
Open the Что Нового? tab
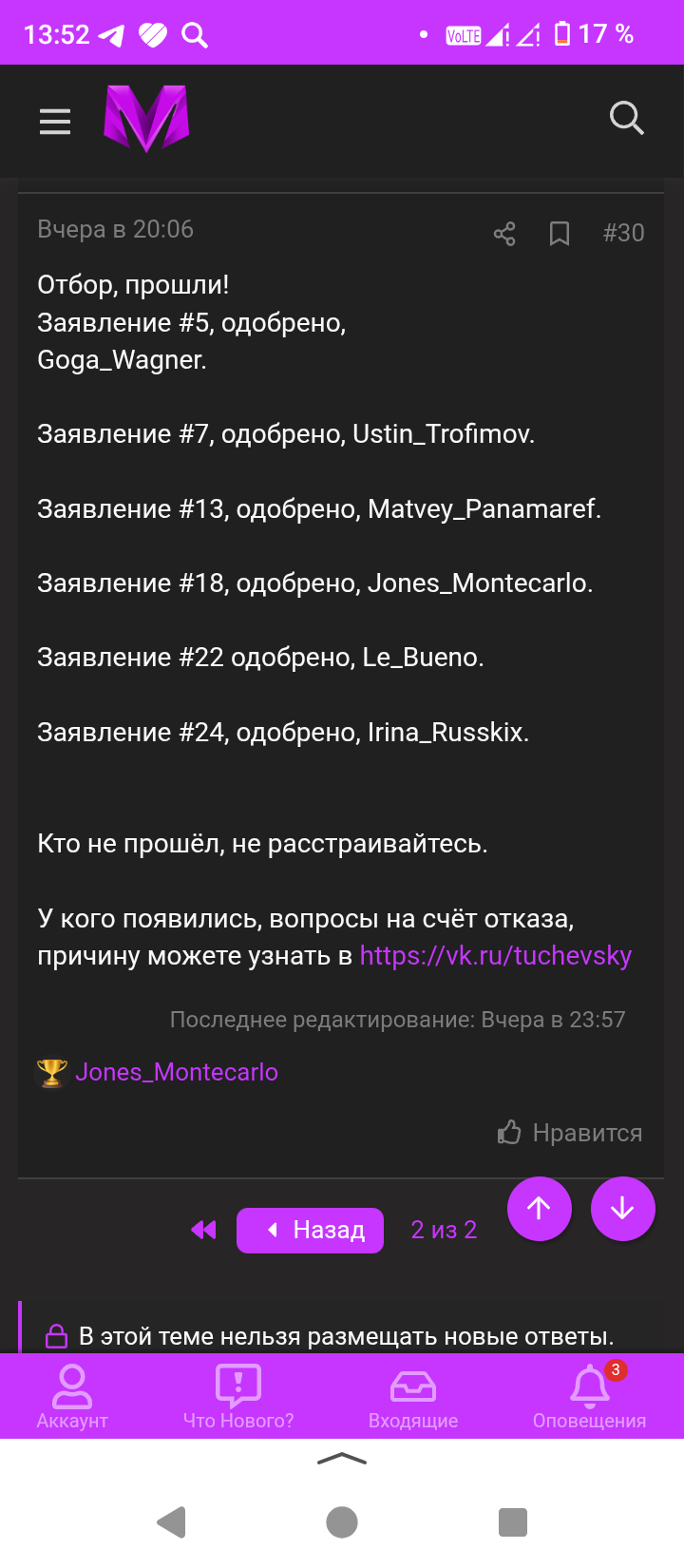pyautogui.click(x=238, y=1397)
